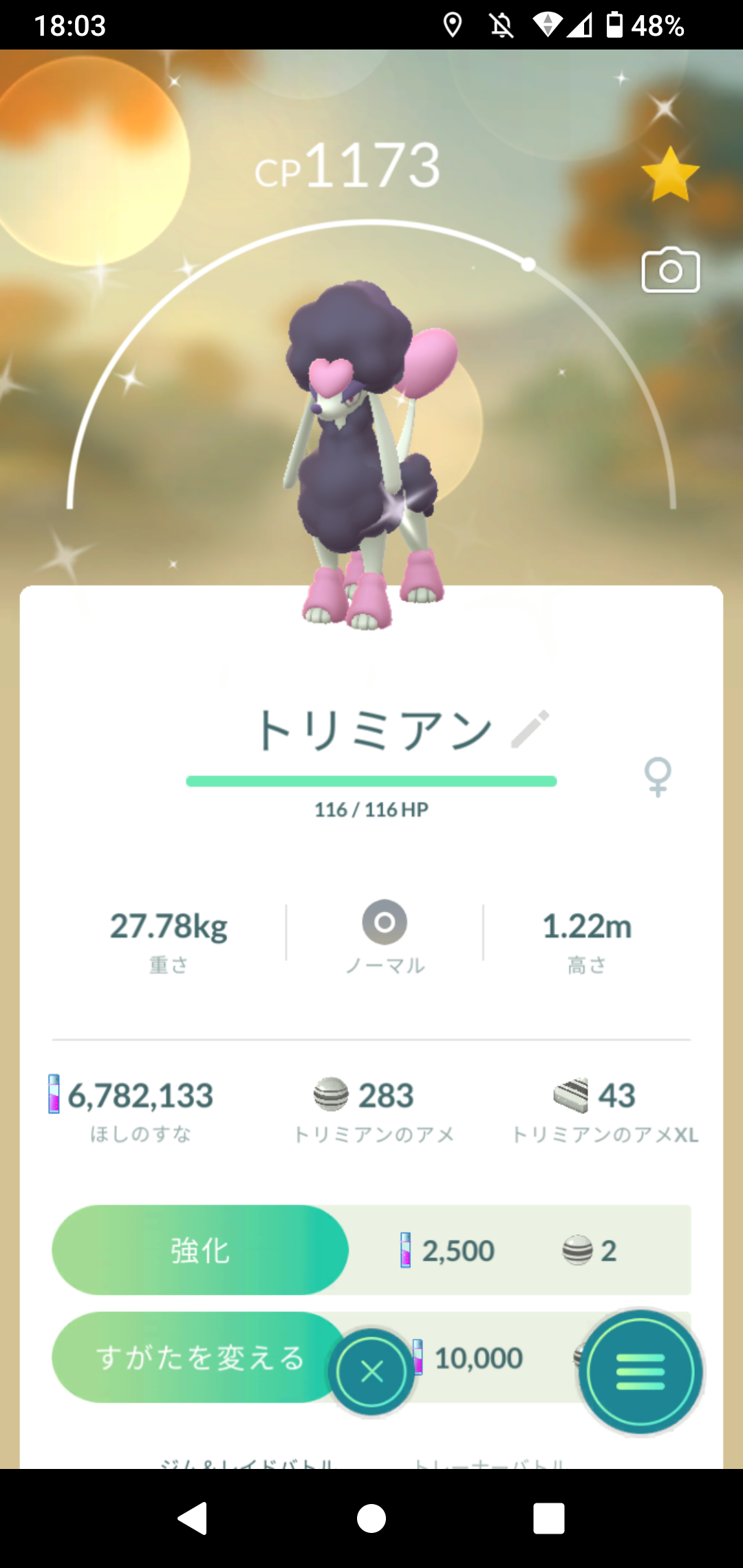
Task: Go to the home screen via system button
Action: [x=371, y=1518]
